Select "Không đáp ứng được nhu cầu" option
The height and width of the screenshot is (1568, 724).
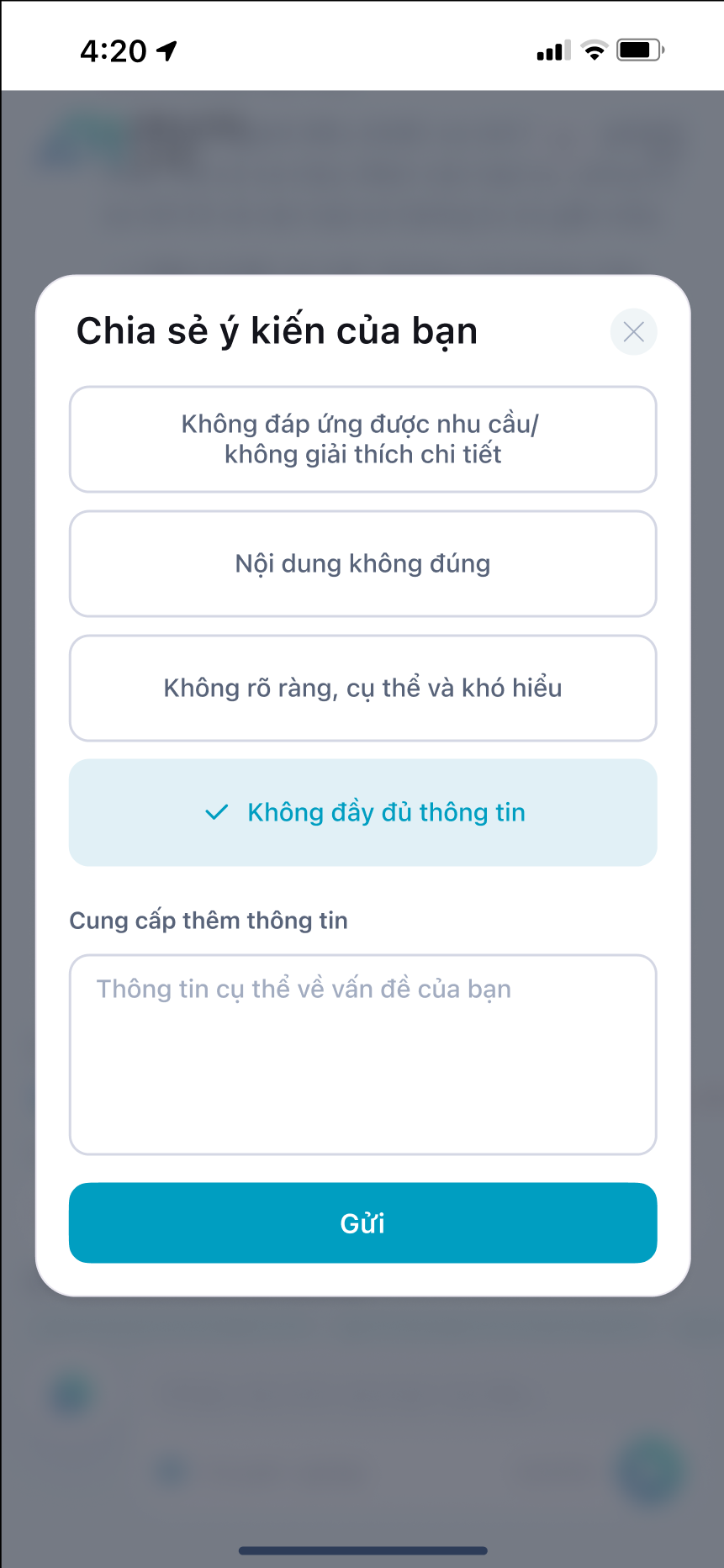pos(362,439)
